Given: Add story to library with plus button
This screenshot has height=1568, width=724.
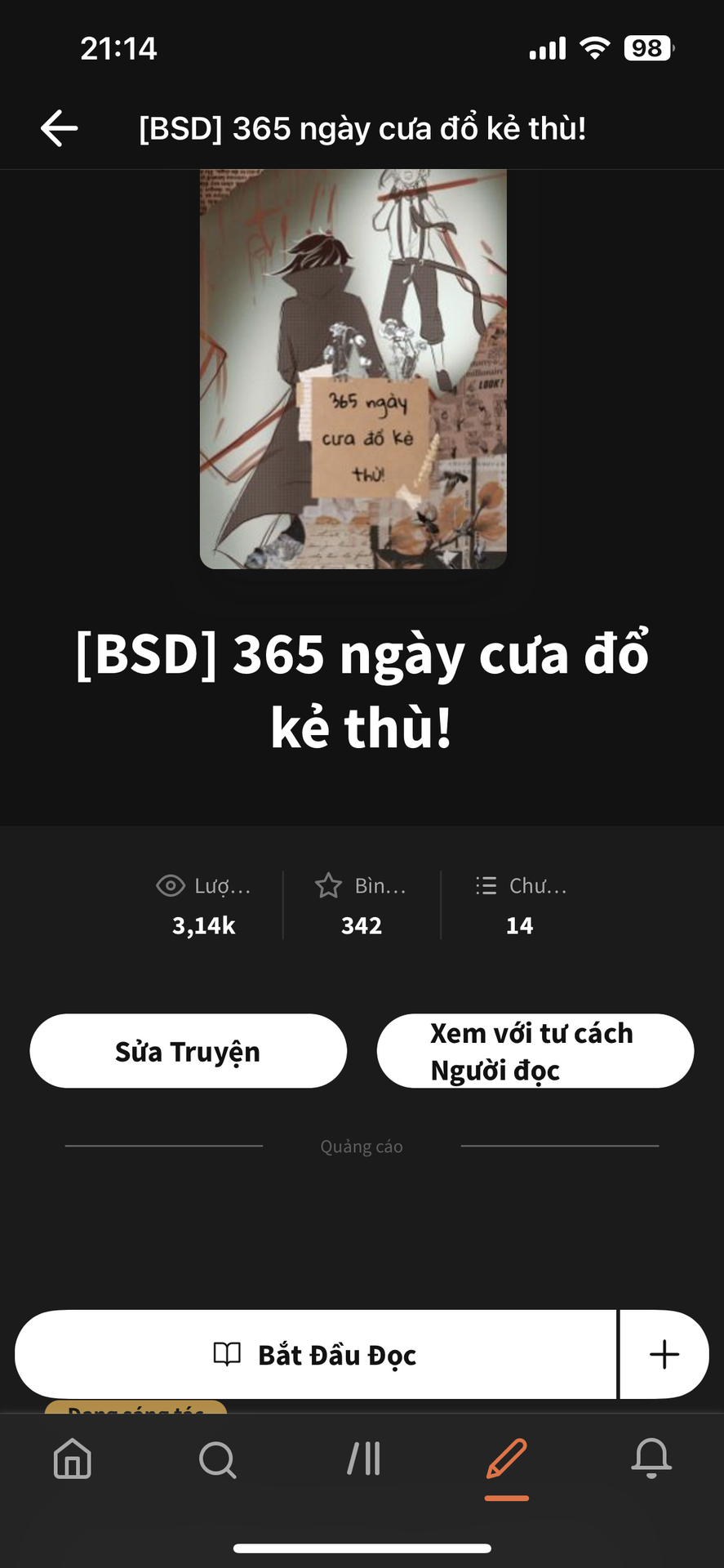Looking at the screenshot, I should 664,1355.
